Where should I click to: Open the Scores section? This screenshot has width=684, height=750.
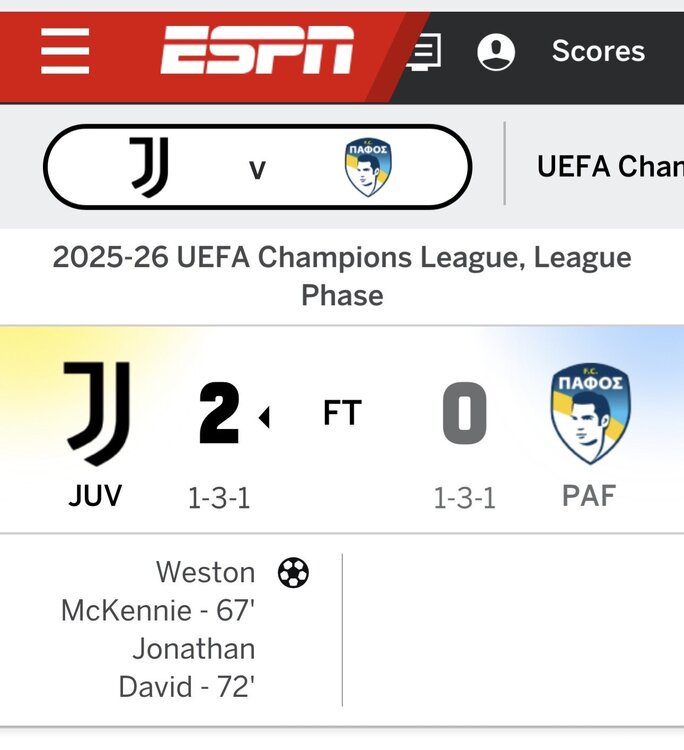(x=598, y=51)
